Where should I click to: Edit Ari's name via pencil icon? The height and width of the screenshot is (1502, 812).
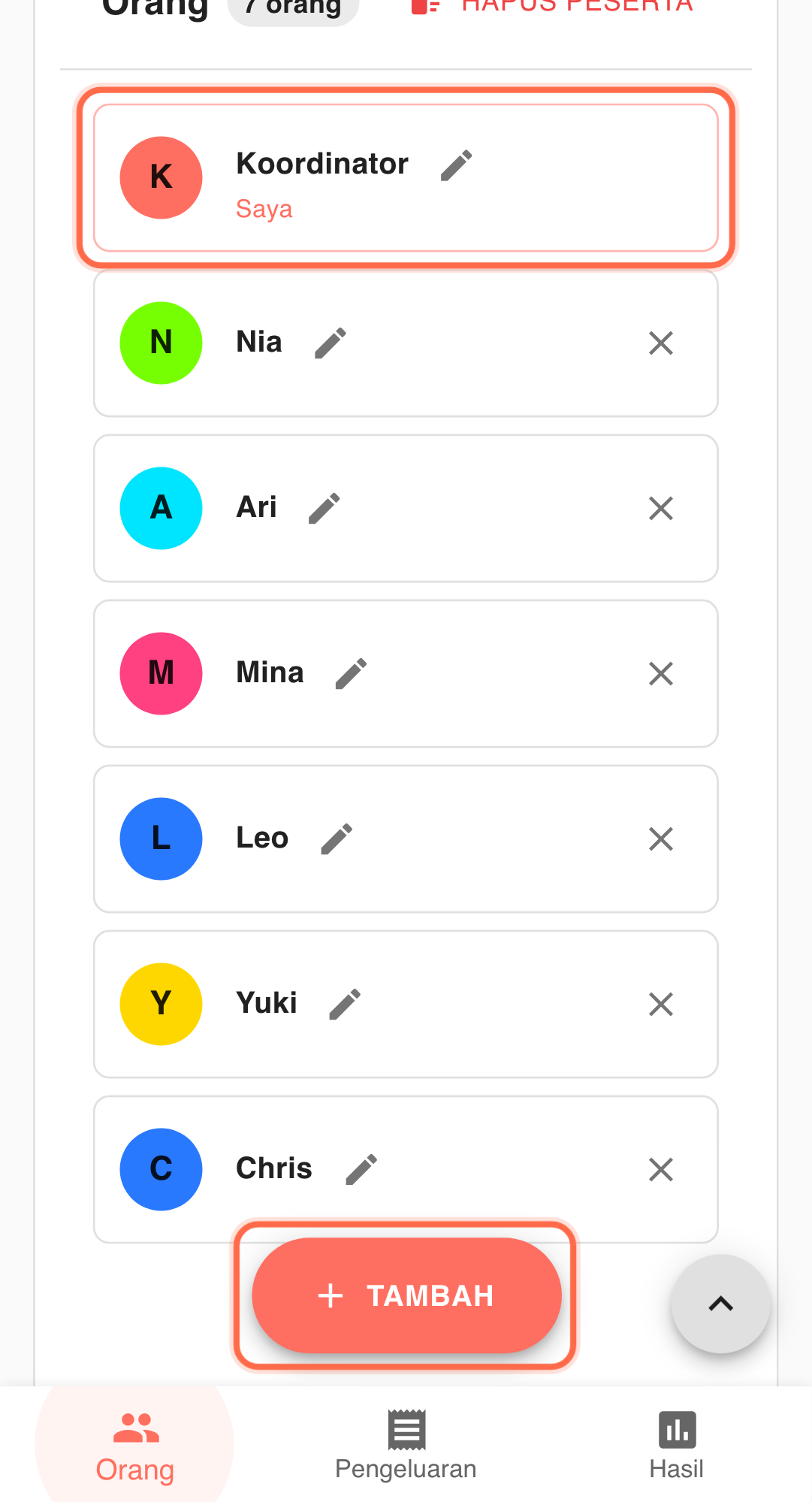pos(324,507)
